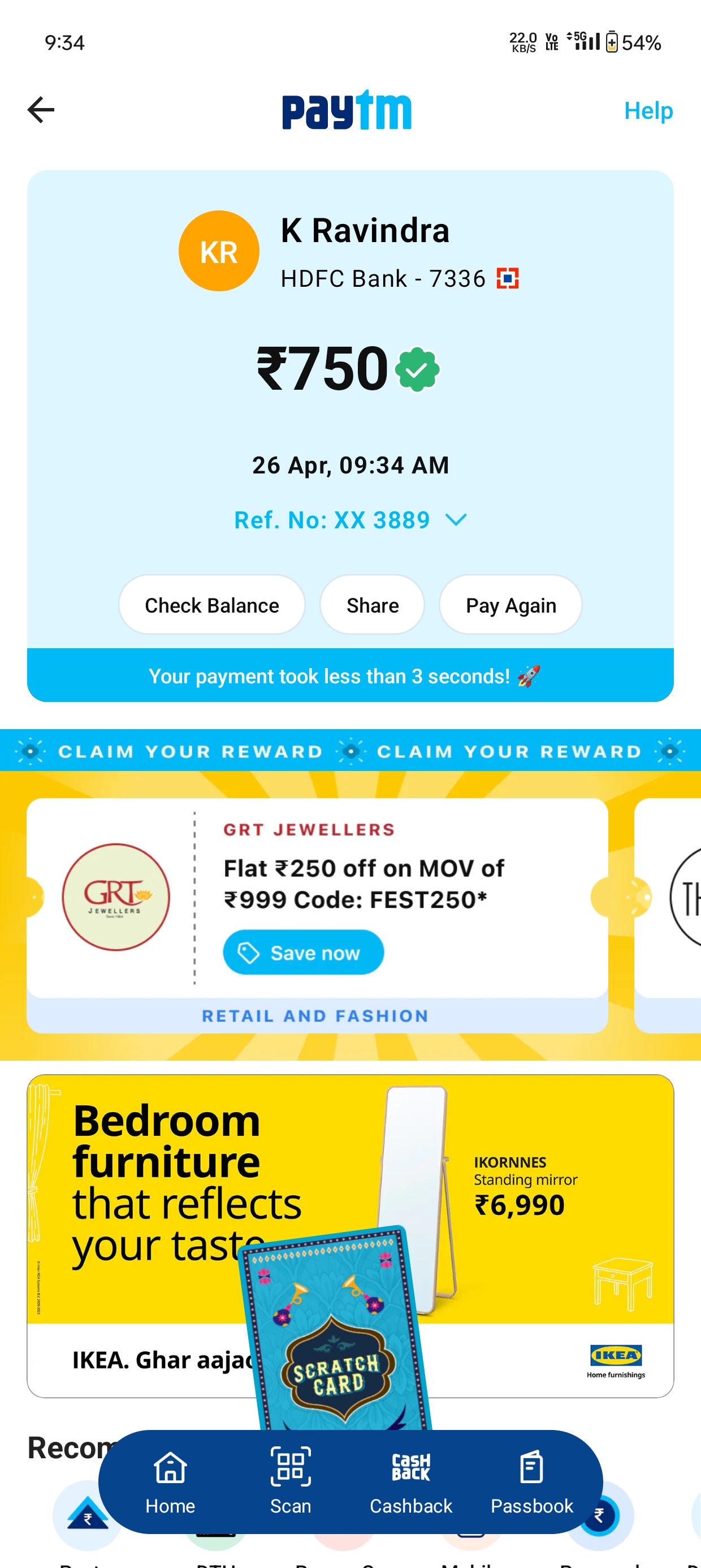Image resolution: width=701 pixels, height=1568 pixels.
Task: Open the Help link
Action: [648, 111]
